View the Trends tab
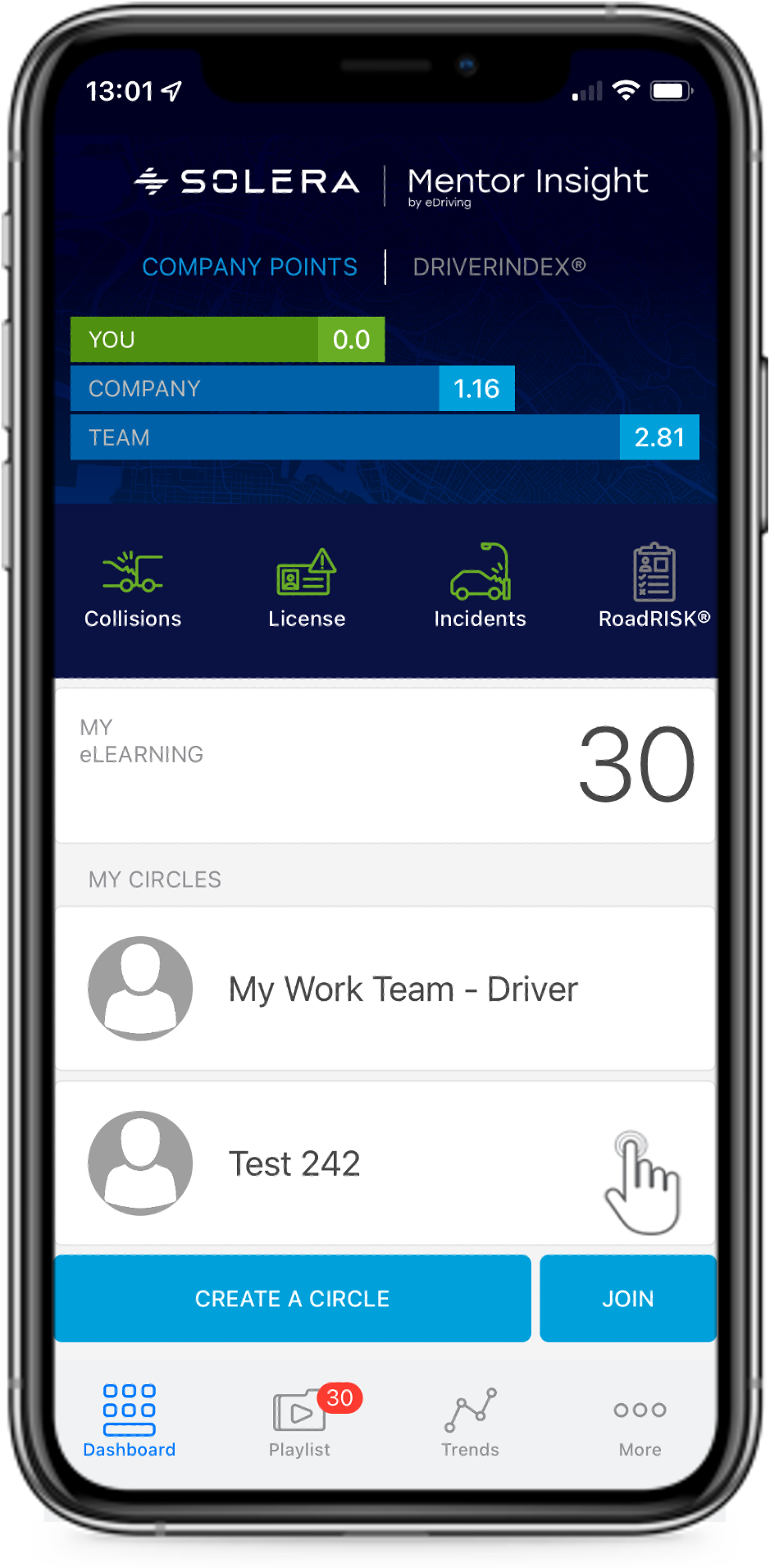 click(x=470, y=1421)
